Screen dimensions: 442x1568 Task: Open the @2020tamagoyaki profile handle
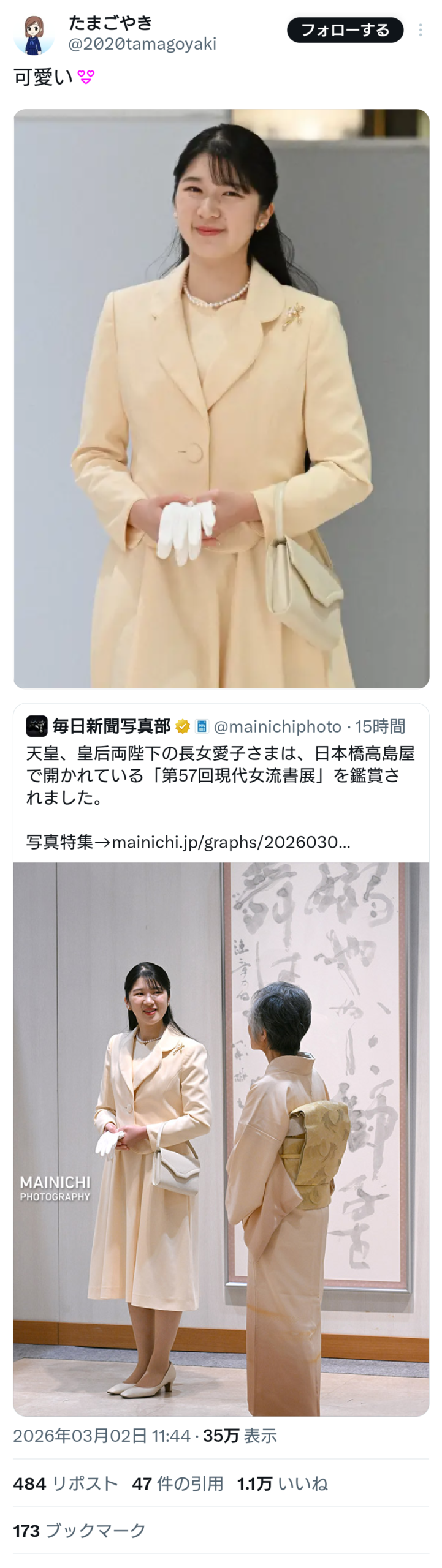142,44
